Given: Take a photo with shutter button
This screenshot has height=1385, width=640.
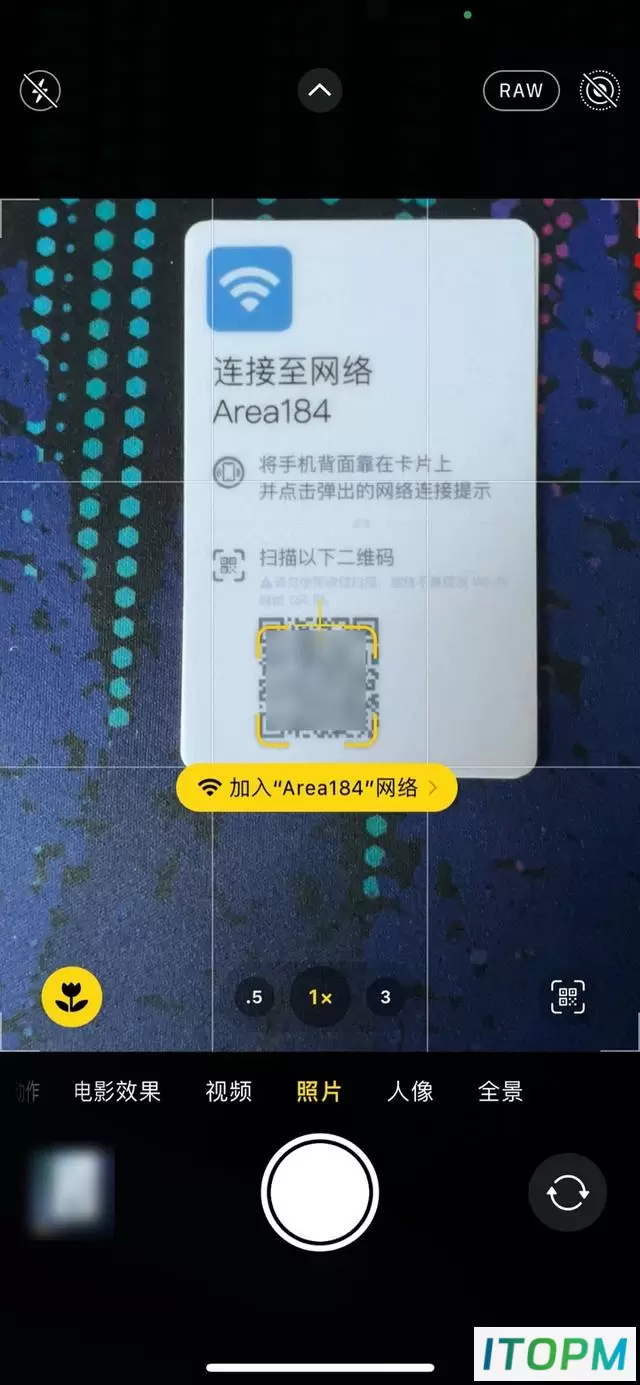Looking at the screenshot, I should pyautogui.click(x=320, y=1192).
